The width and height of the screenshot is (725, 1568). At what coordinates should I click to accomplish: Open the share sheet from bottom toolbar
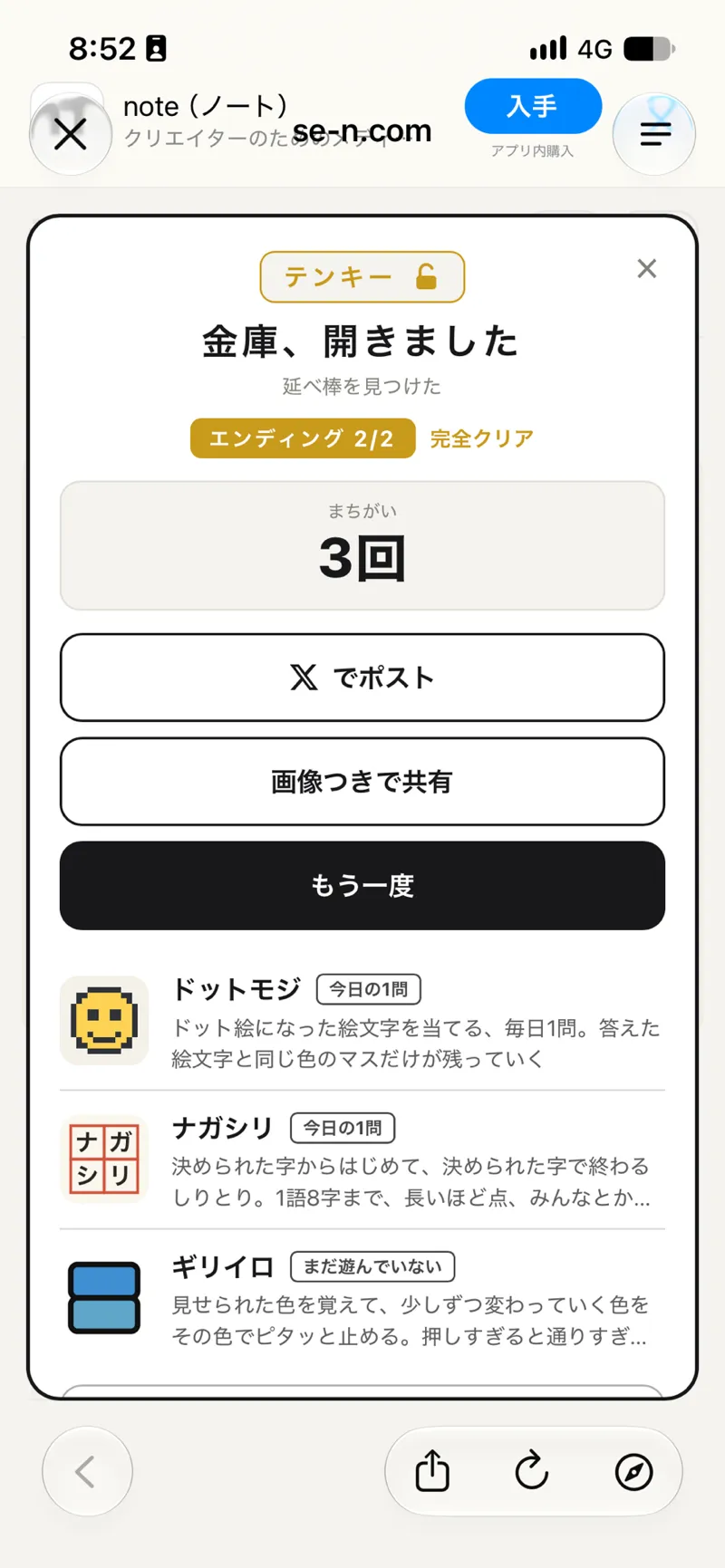pos(432,1470)
